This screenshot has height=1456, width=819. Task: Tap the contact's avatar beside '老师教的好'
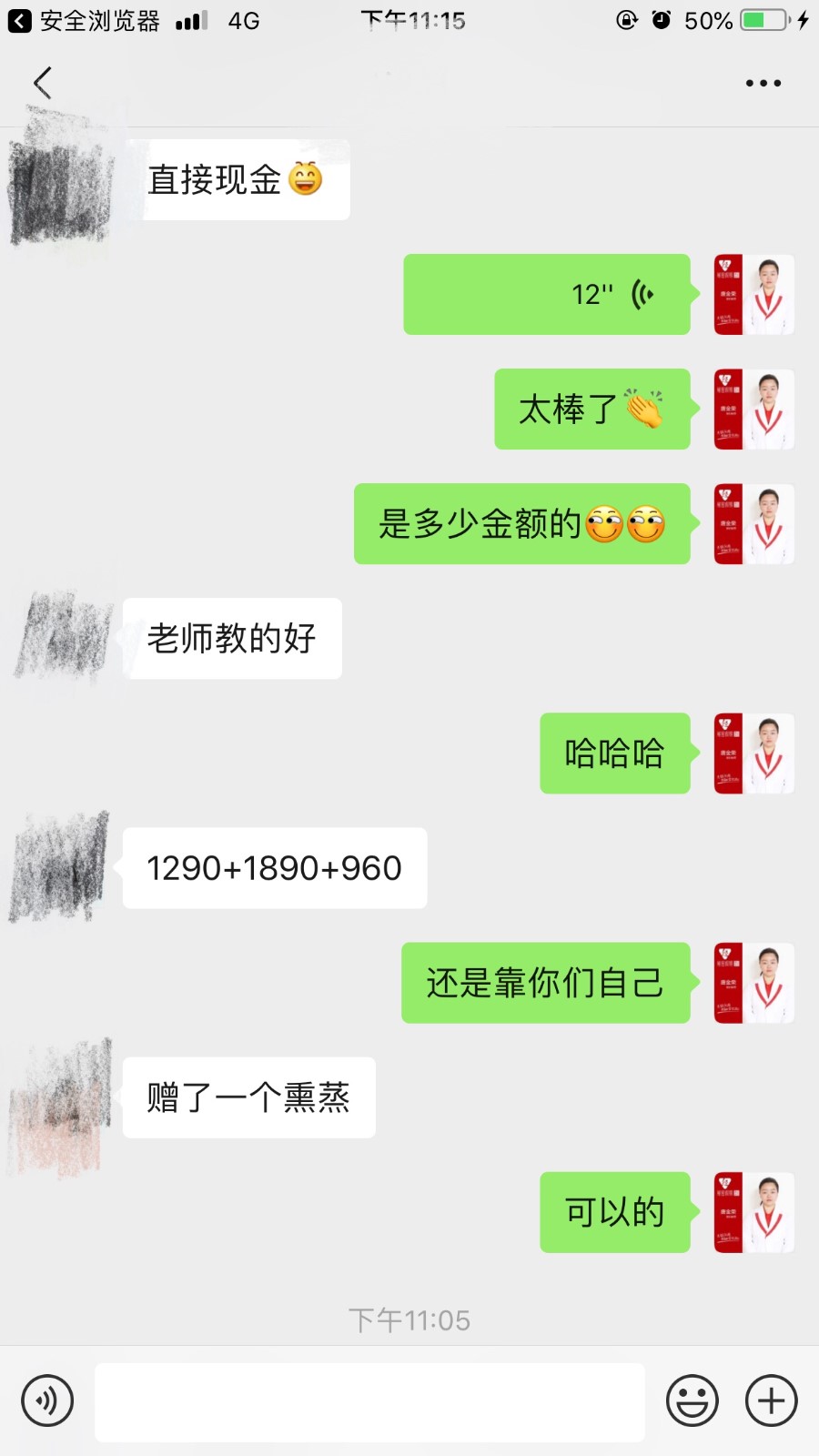(64, 637)
